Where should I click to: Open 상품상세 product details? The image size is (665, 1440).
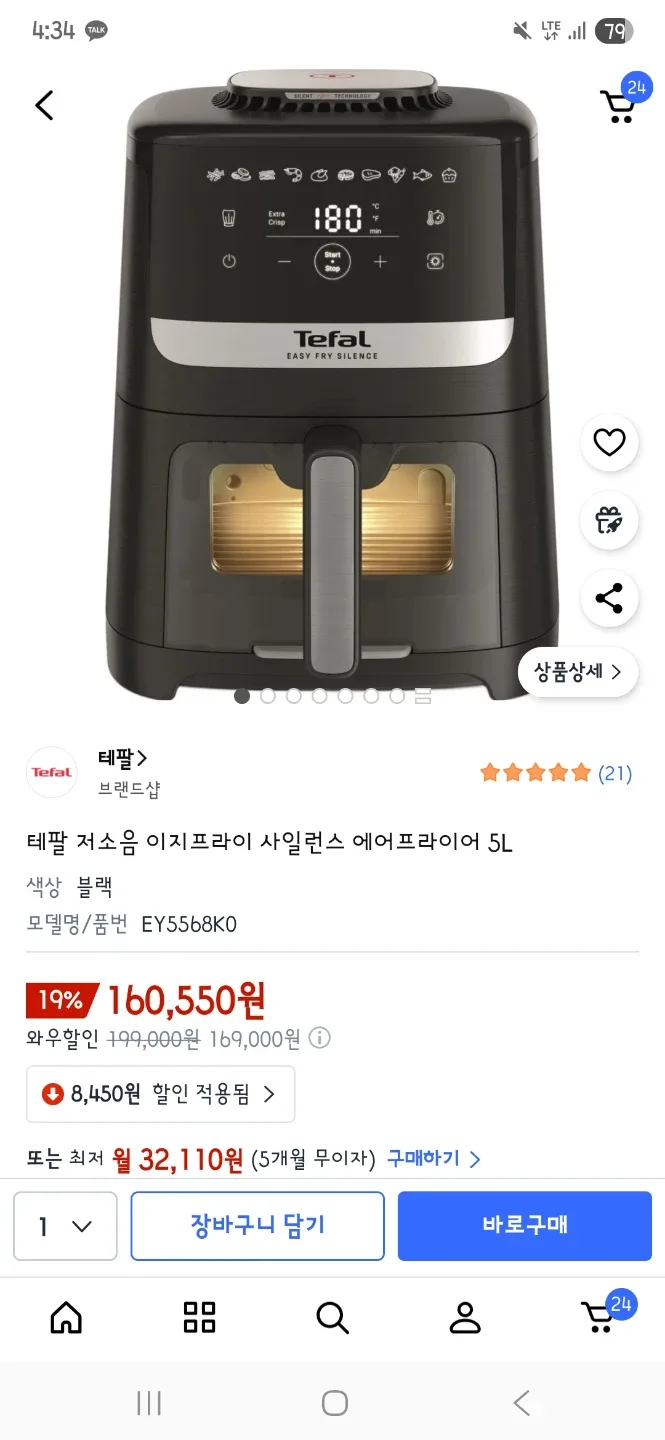(x=578, y=671)
